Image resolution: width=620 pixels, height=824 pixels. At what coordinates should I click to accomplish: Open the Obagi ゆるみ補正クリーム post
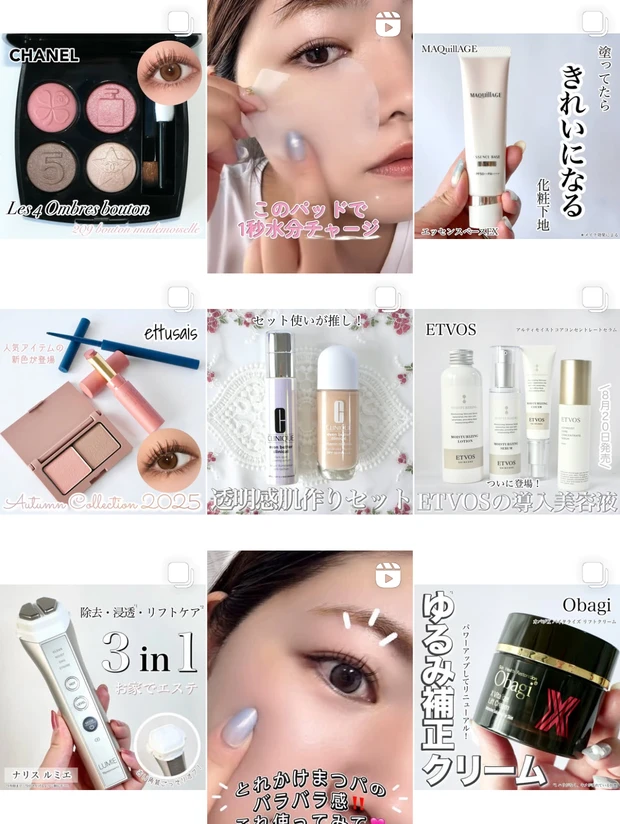click(x=517, y=687)
